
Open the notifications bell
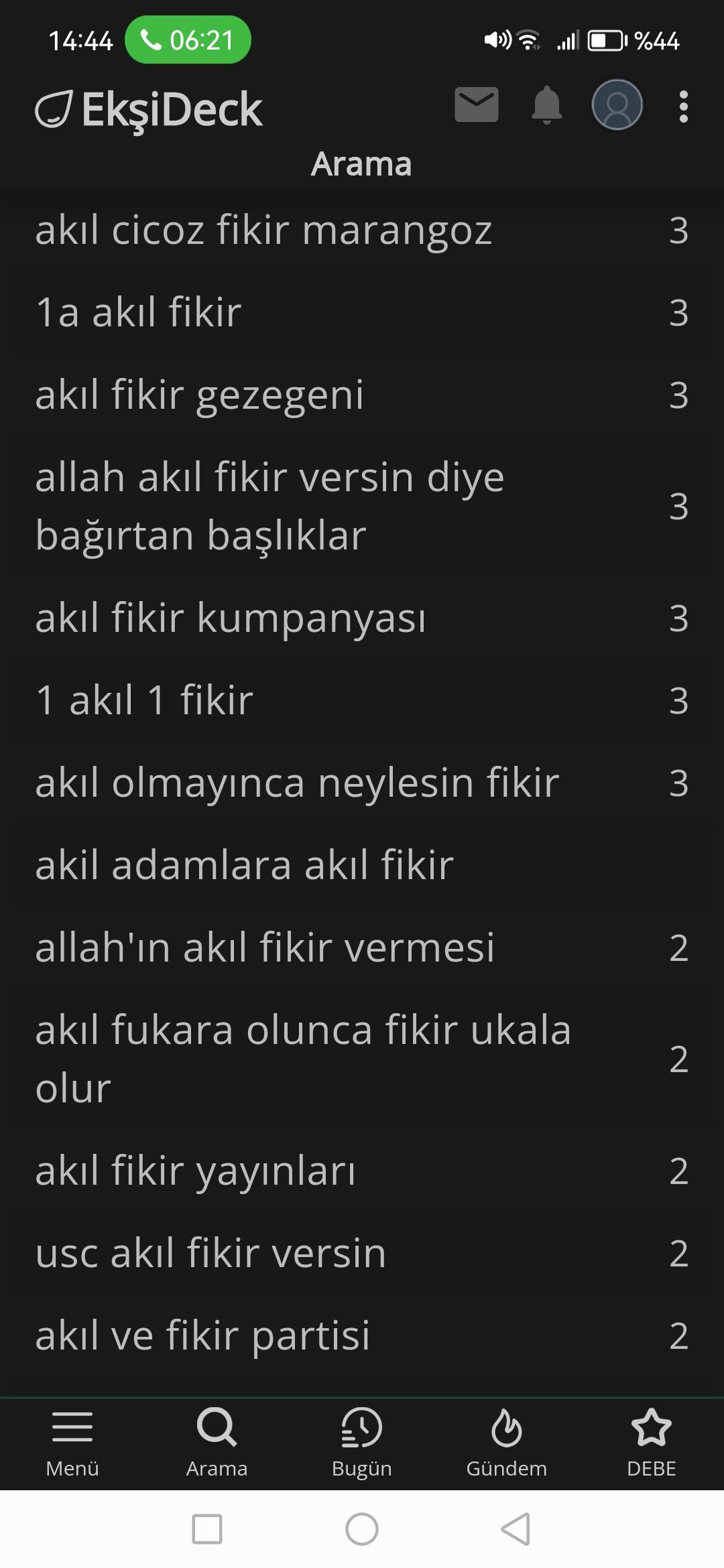547,105
